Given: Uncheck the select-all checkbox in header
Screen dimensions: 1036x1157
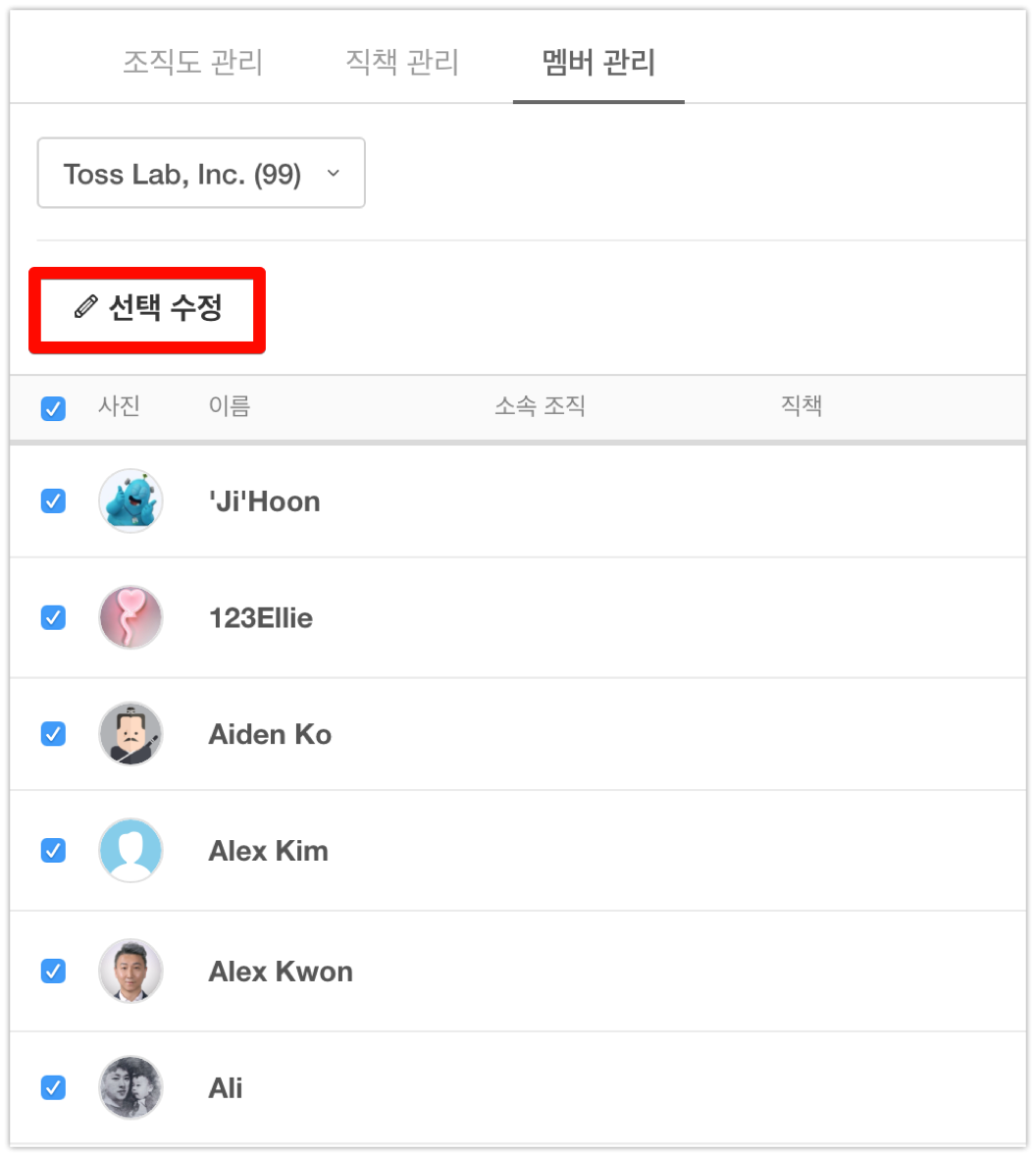Looking at the screenshot, I should coord(53,408).
